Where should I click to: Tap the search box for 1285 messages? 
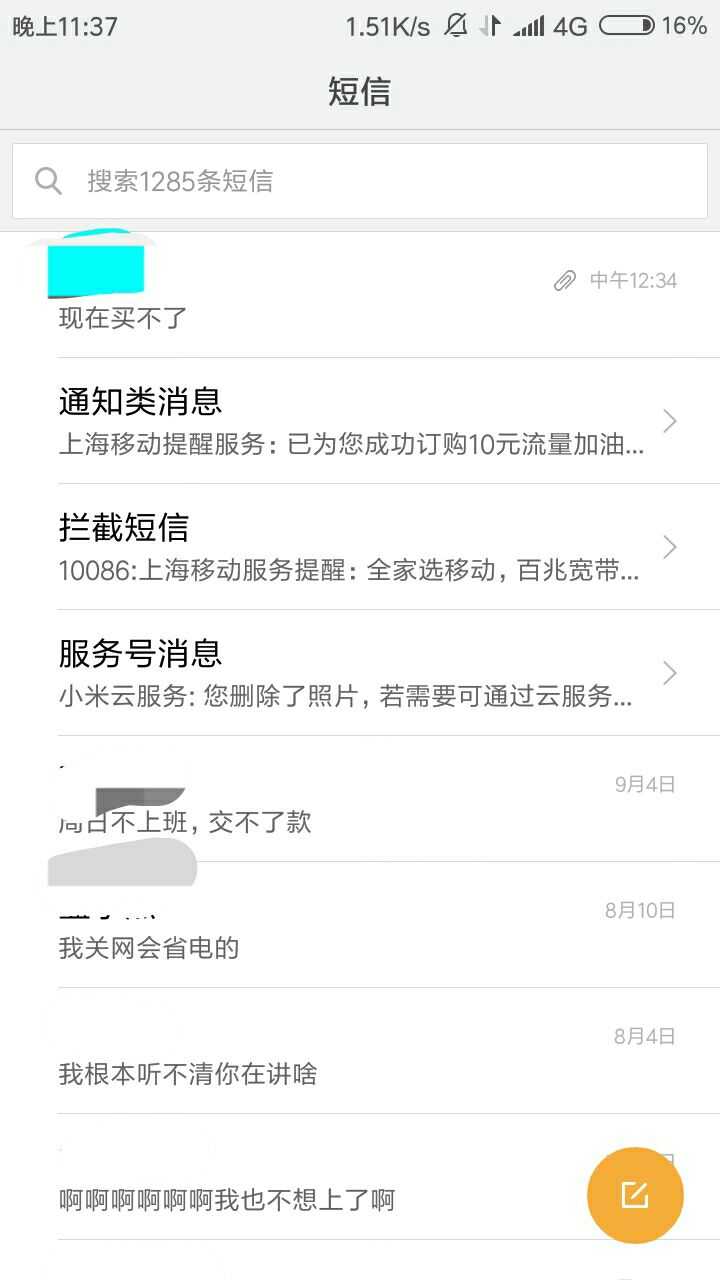pyautogui.click(x=360, y=181)
